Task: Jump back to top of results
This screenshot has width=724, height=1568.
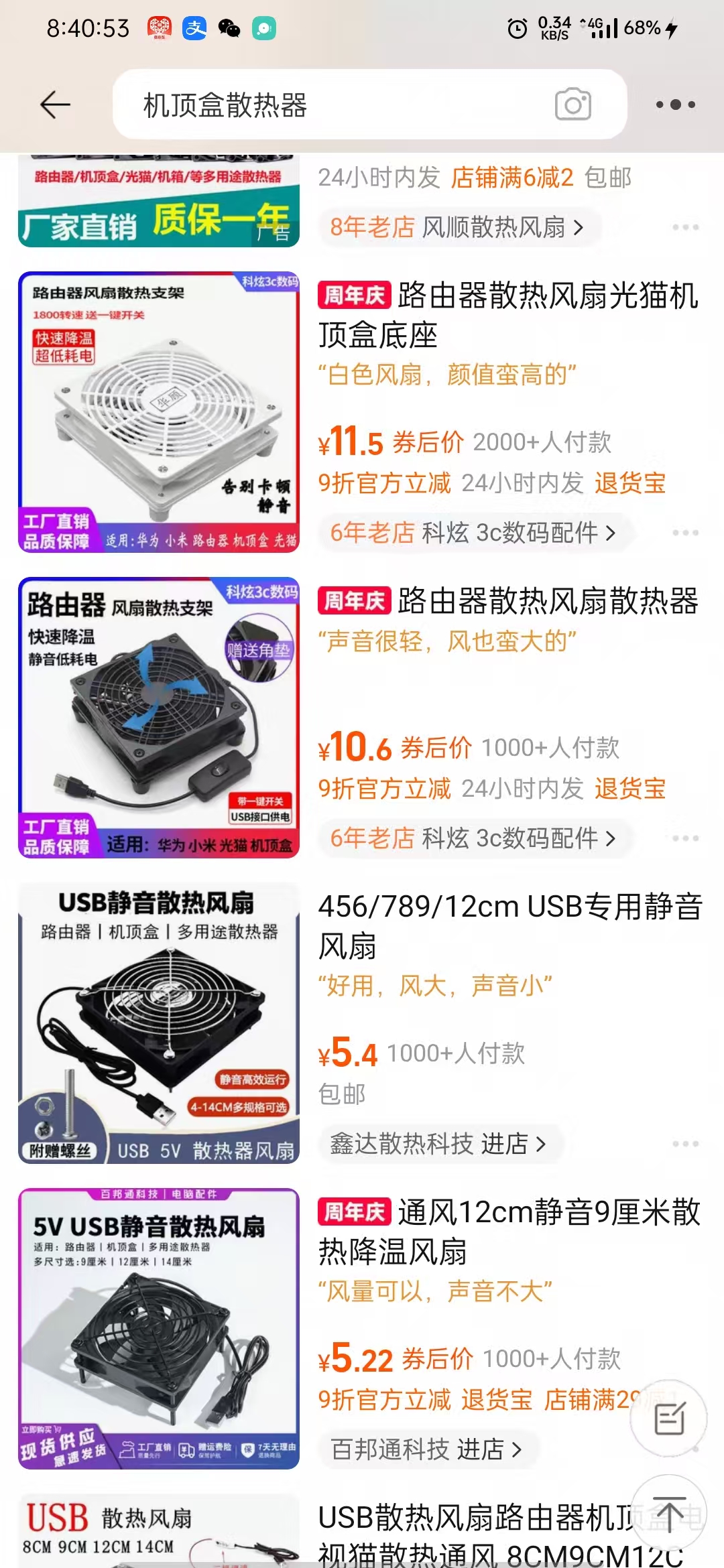Action: [x=668, y=1514]
